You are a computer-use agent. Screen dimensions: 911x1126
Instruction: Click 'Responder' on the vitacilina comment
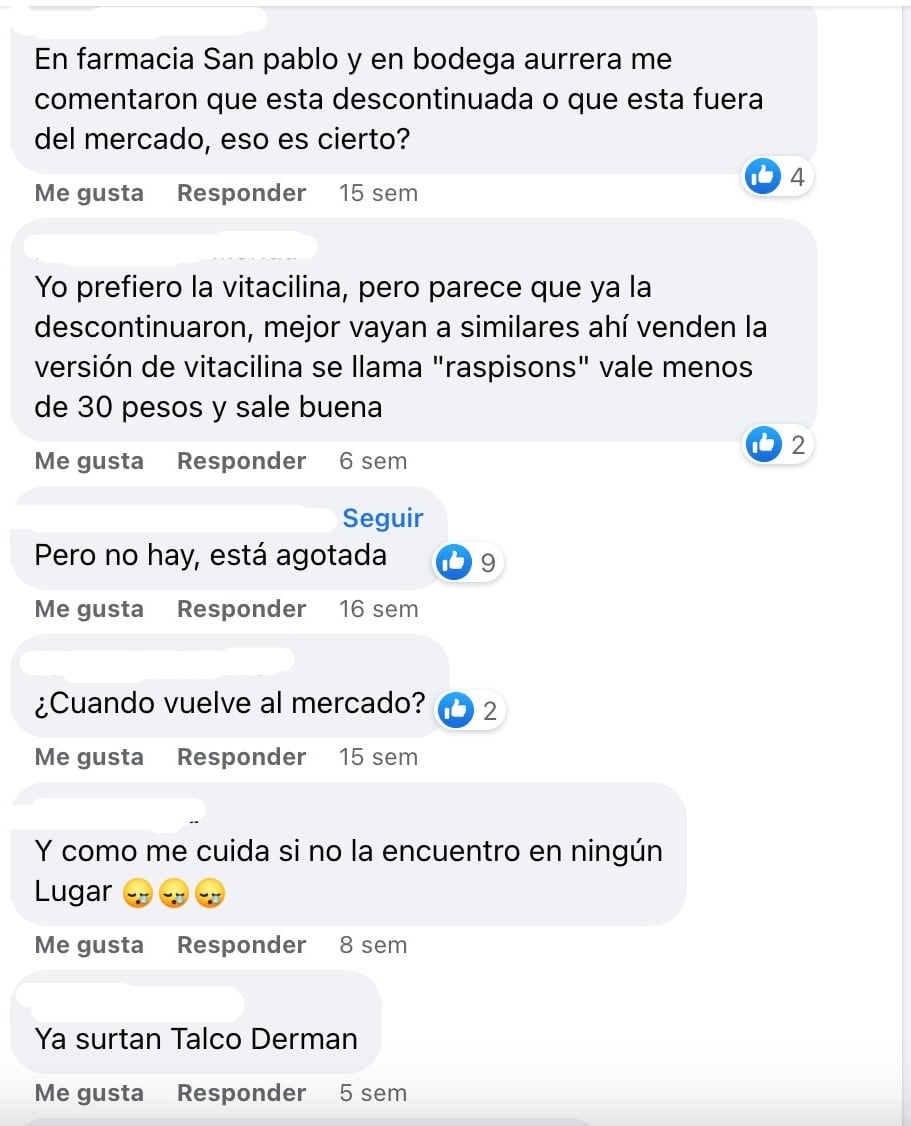point(241,461)
